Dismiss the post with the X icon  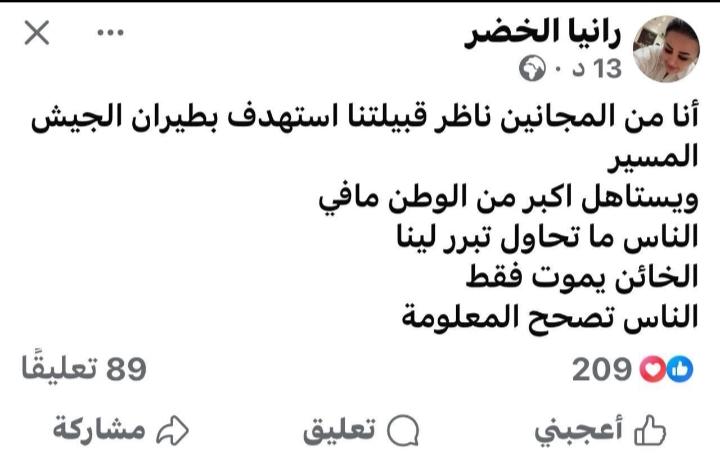[36, 34]
